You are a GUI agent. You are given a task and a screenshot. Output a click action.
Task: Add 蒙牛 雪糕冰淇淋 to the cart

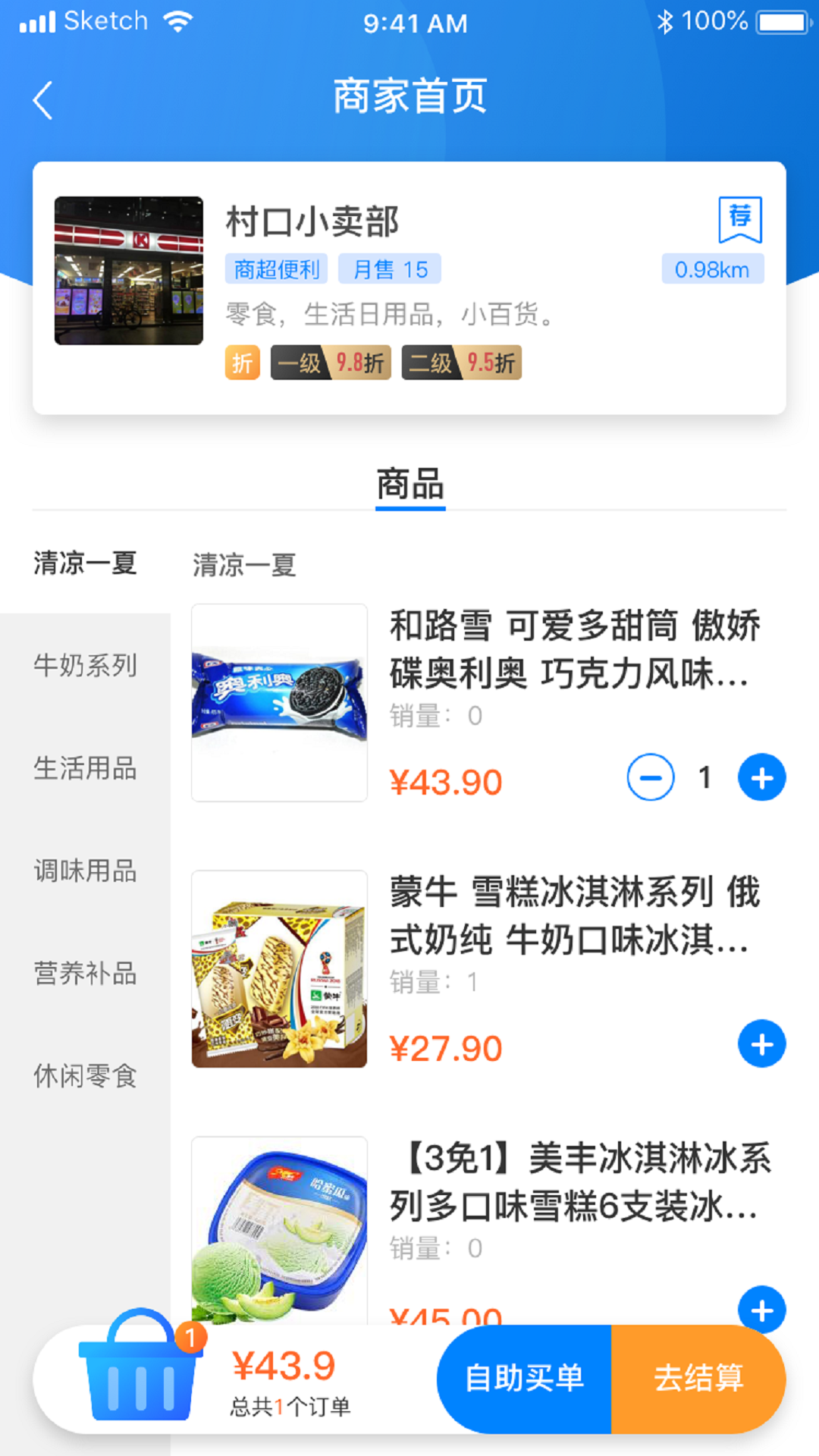click(x=761, y=1044)
